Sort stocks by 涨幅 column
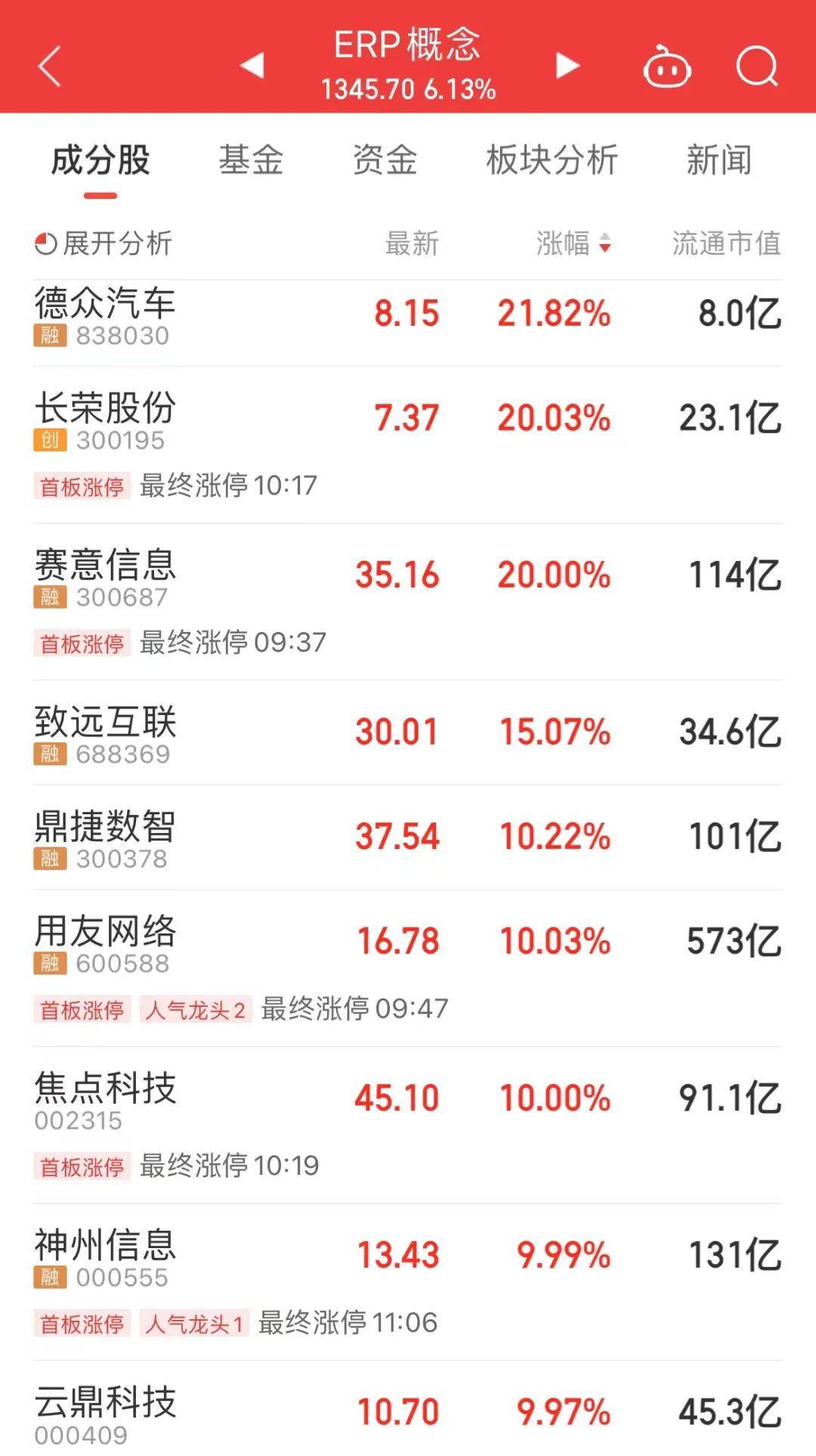The width and height of the screenshot is (816, 1456). pos(573,243)
